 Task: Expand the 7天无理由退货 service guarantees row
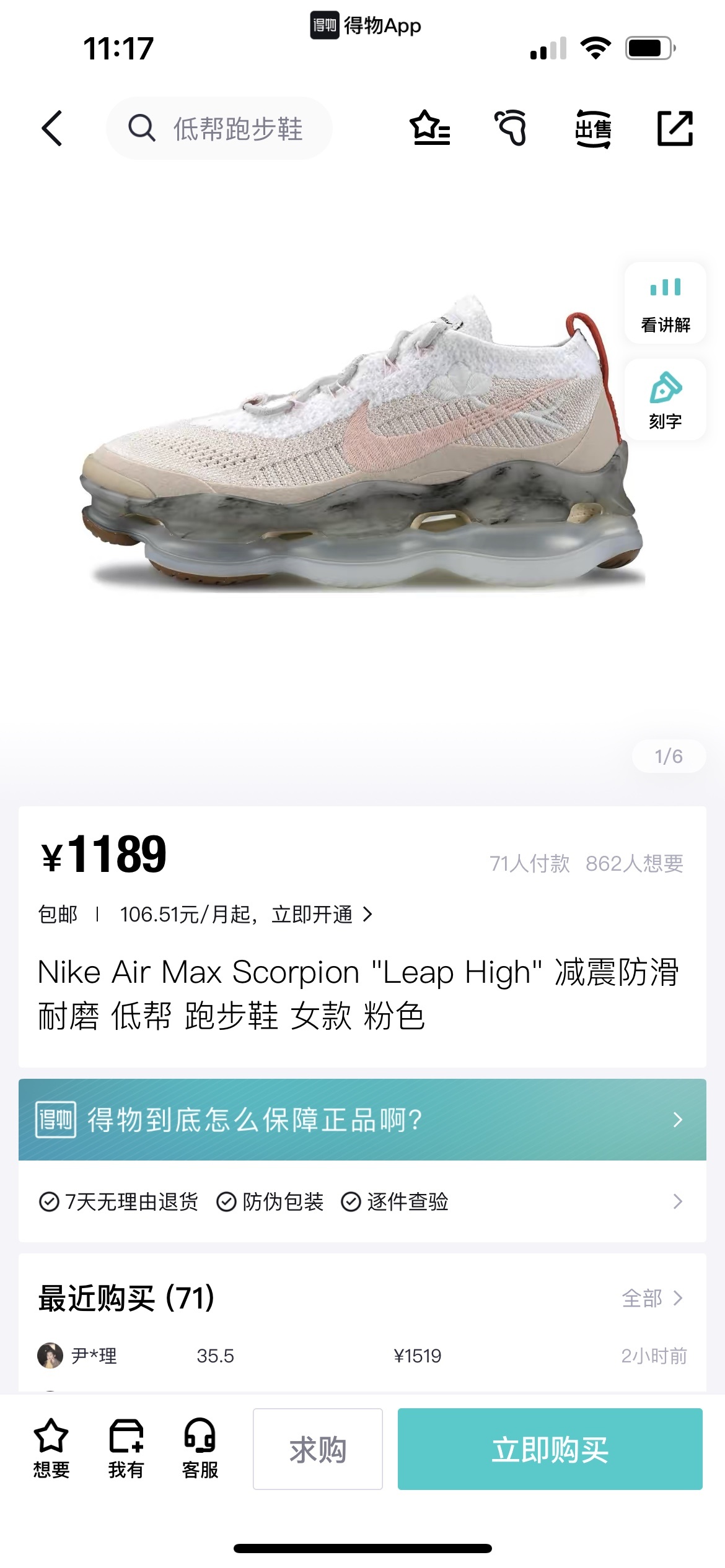[x=362, y=1201]
